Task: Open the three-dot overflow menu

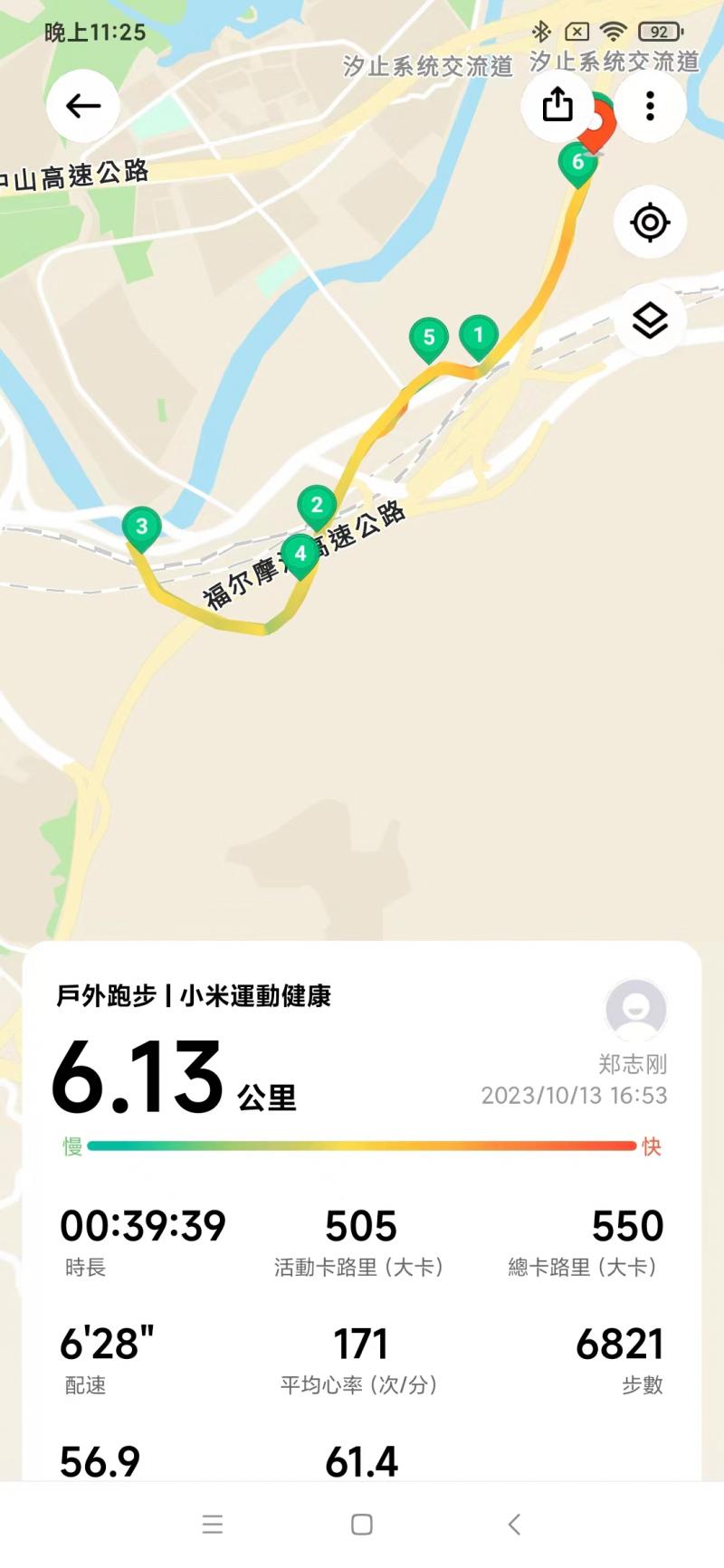Action: click(650, 106)
